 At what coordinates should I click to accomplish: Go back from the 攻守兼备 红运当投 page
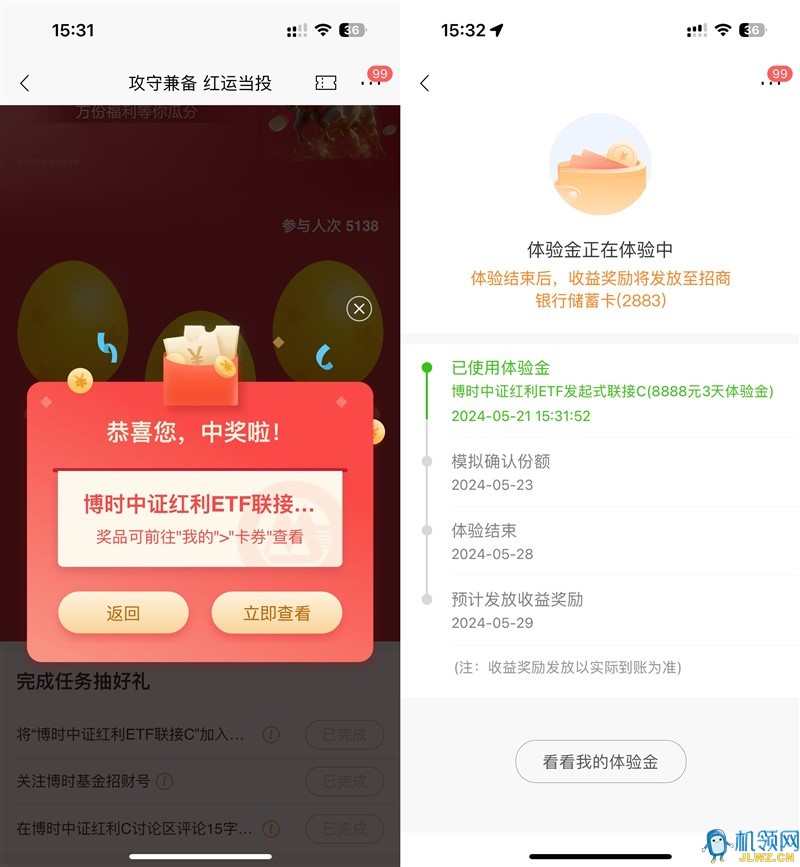(x=25, y=84)
